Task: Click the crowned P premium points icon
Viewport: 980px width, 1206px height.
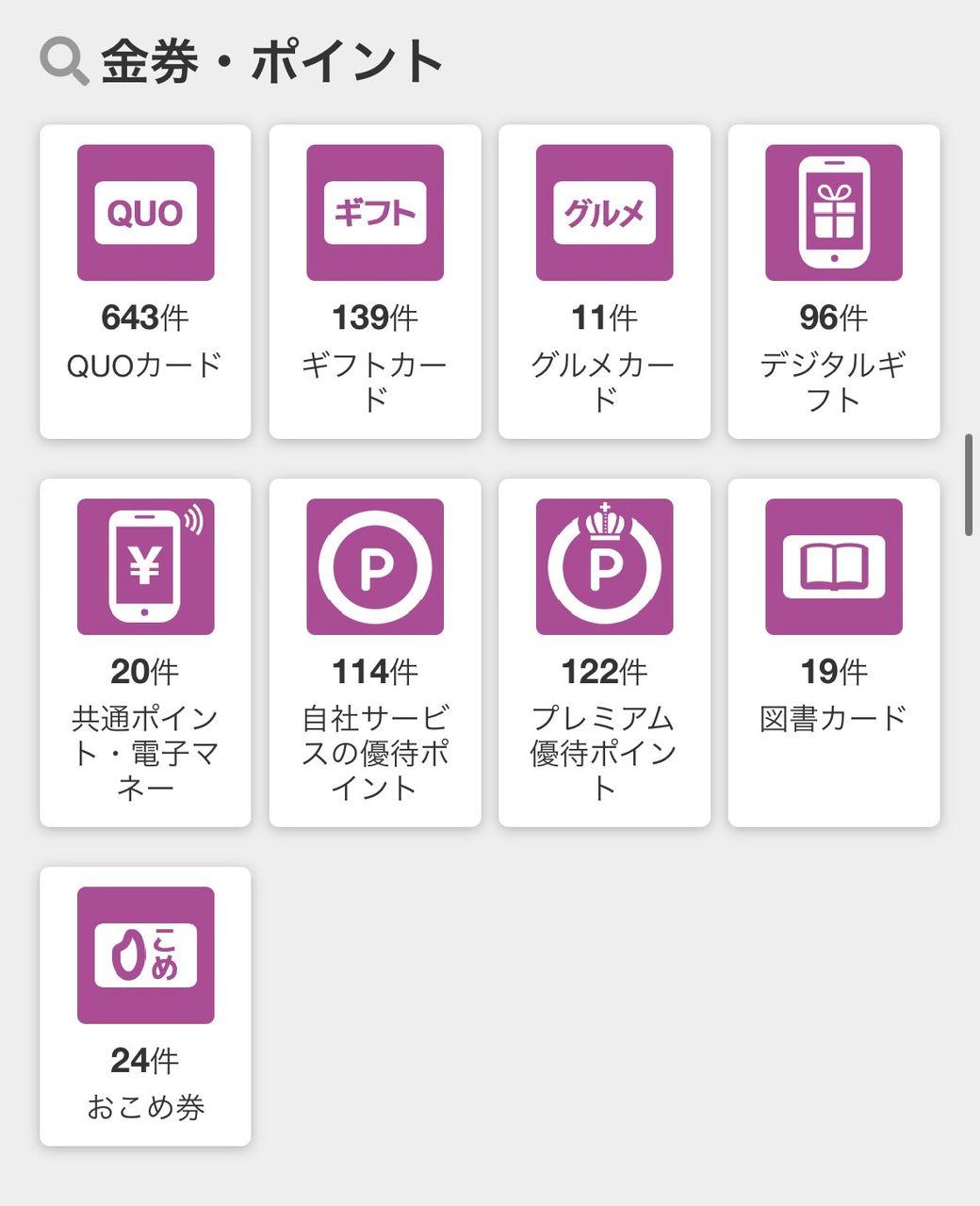Action: point(604,567)
